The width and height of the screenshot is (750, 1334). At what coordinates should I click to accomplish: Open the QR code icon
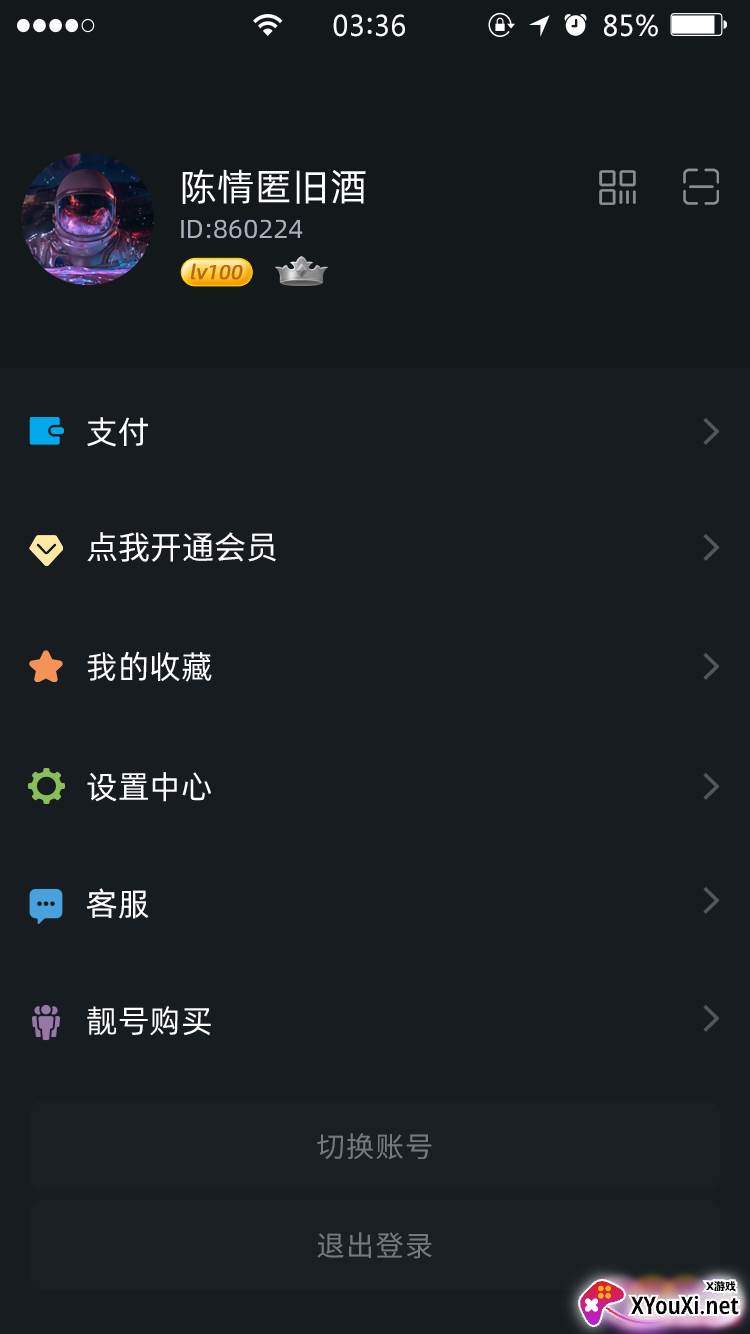(617, 187)
